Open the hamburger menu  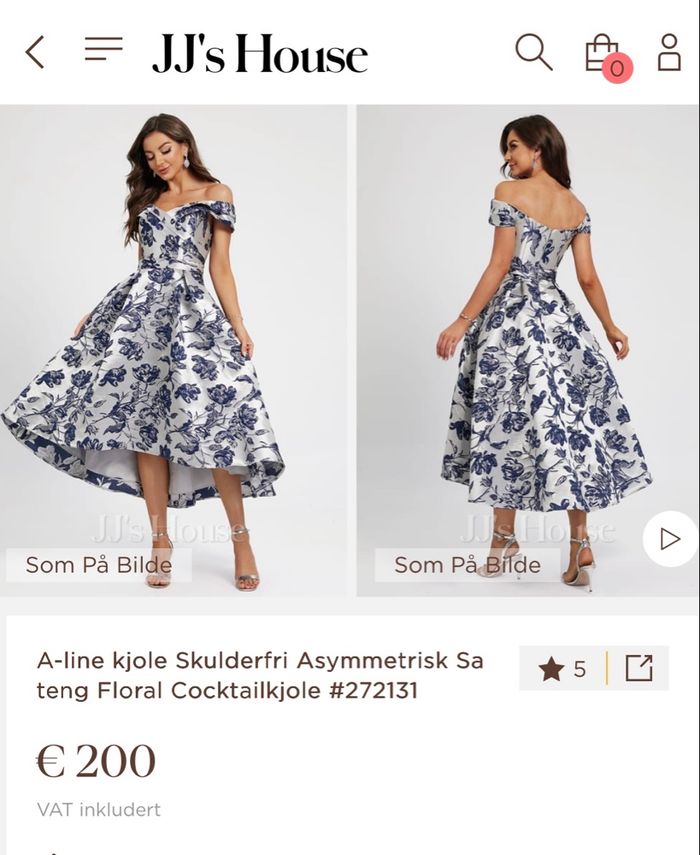coord(103,50)
